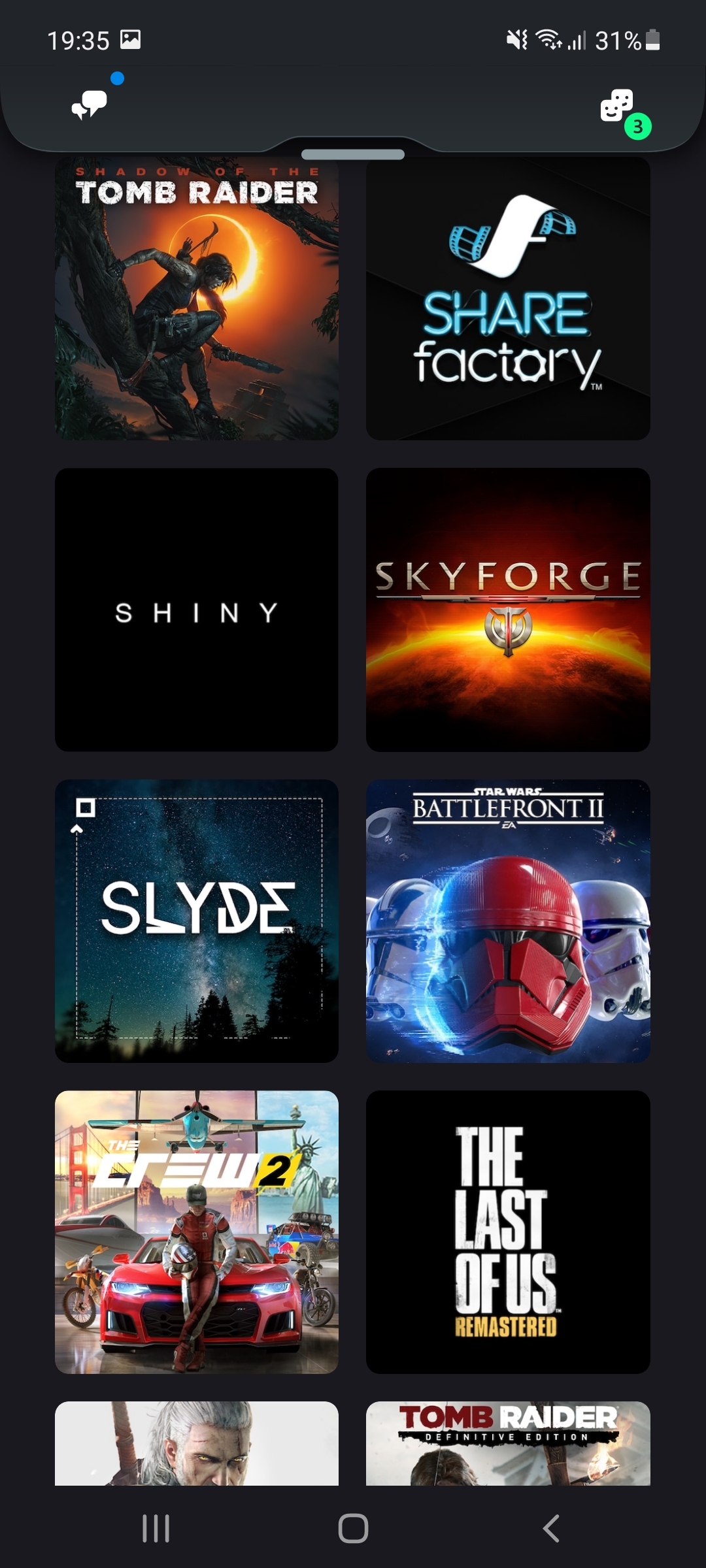
Task: Go back using the system back button
Action: [551, 1528]
